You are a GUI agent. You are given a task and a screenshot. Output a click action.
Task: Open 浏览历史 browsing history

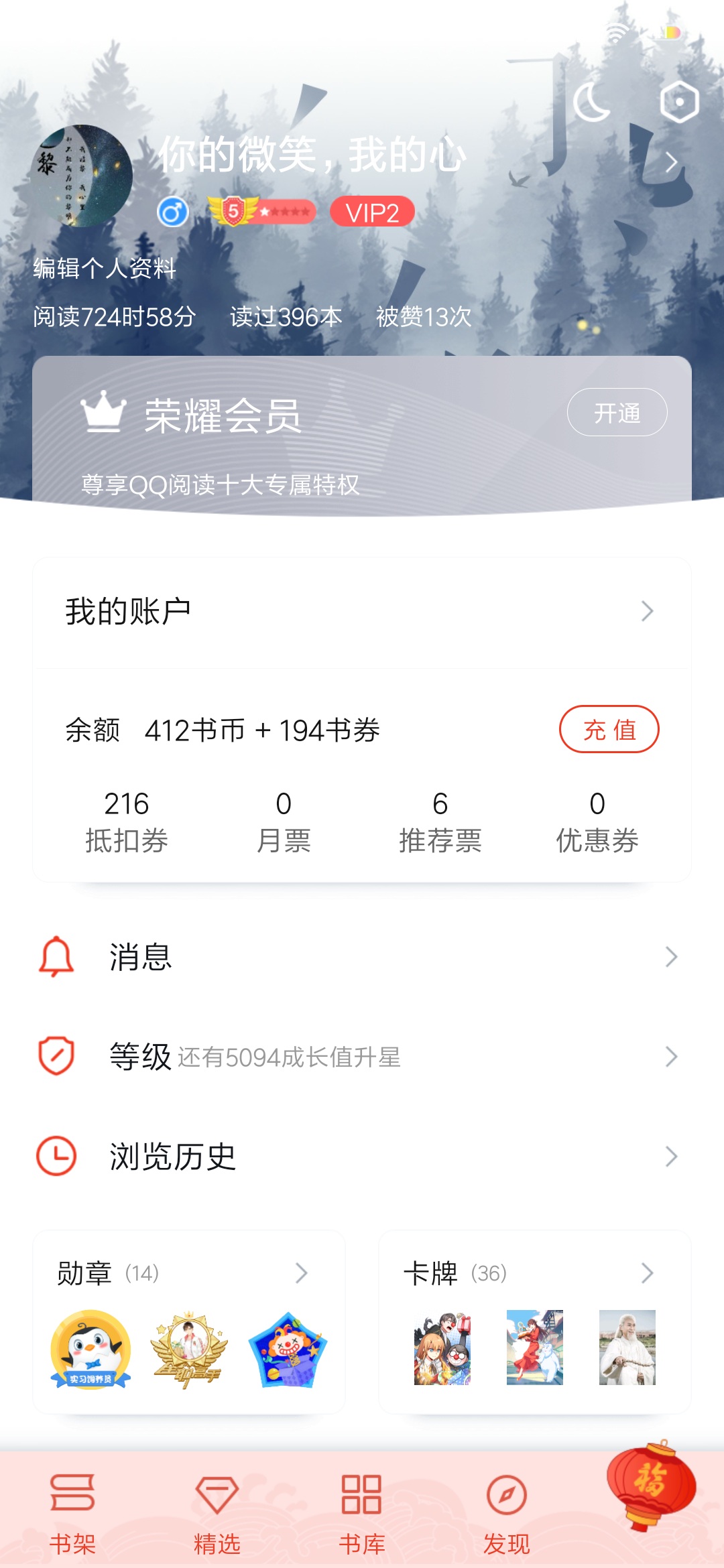click(x=362, y=1157)
